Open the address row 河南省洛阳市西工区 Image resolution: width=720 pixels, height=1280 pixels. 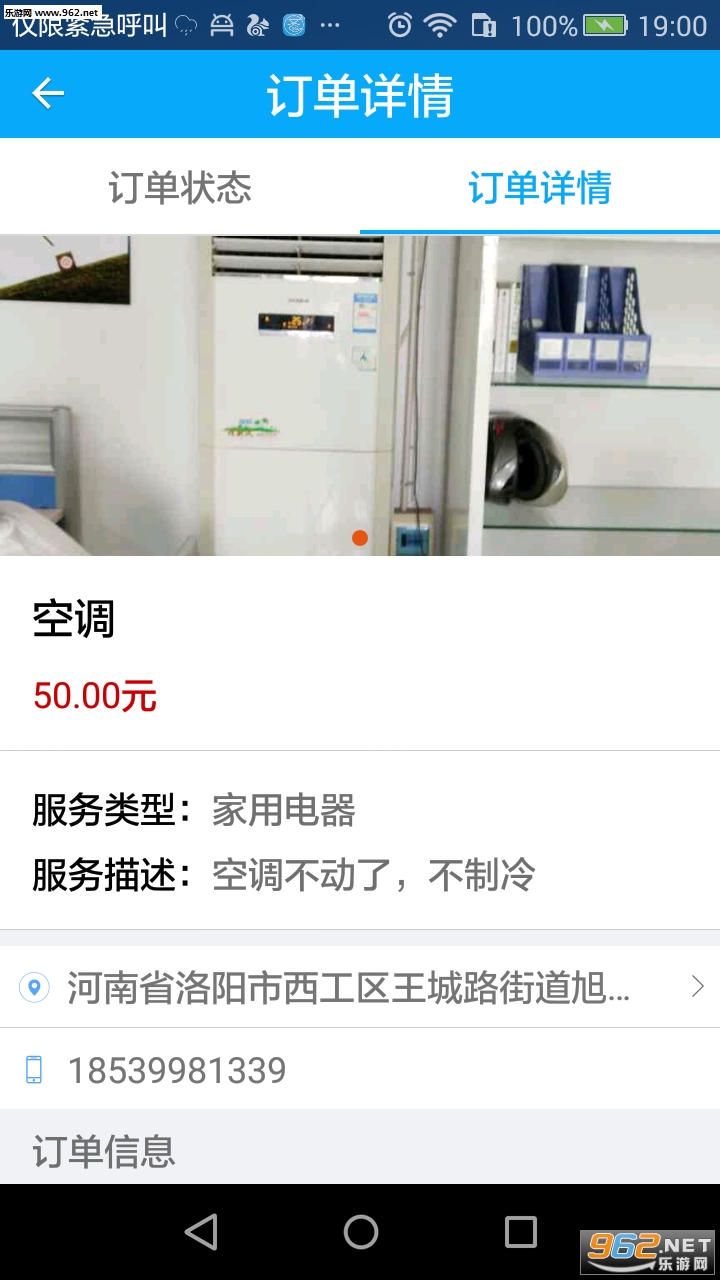coord(360,988)
